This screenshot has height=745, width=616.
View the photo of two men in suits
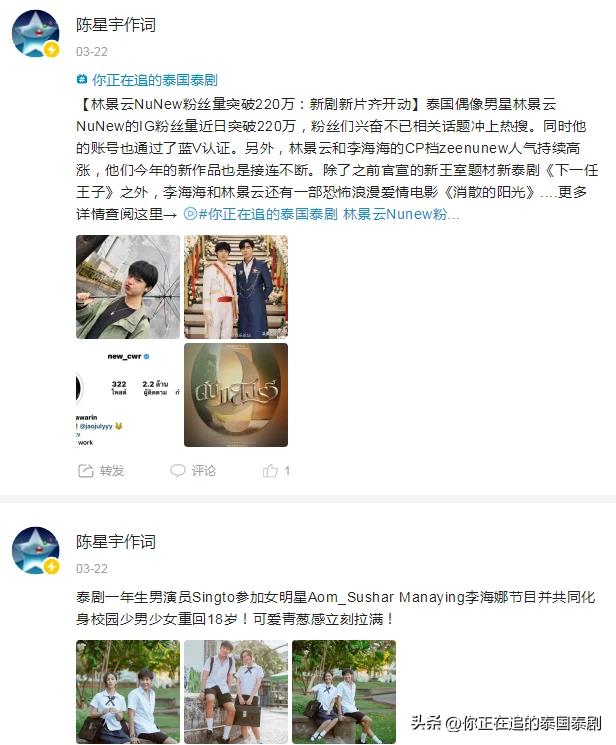tap(236, 287)
